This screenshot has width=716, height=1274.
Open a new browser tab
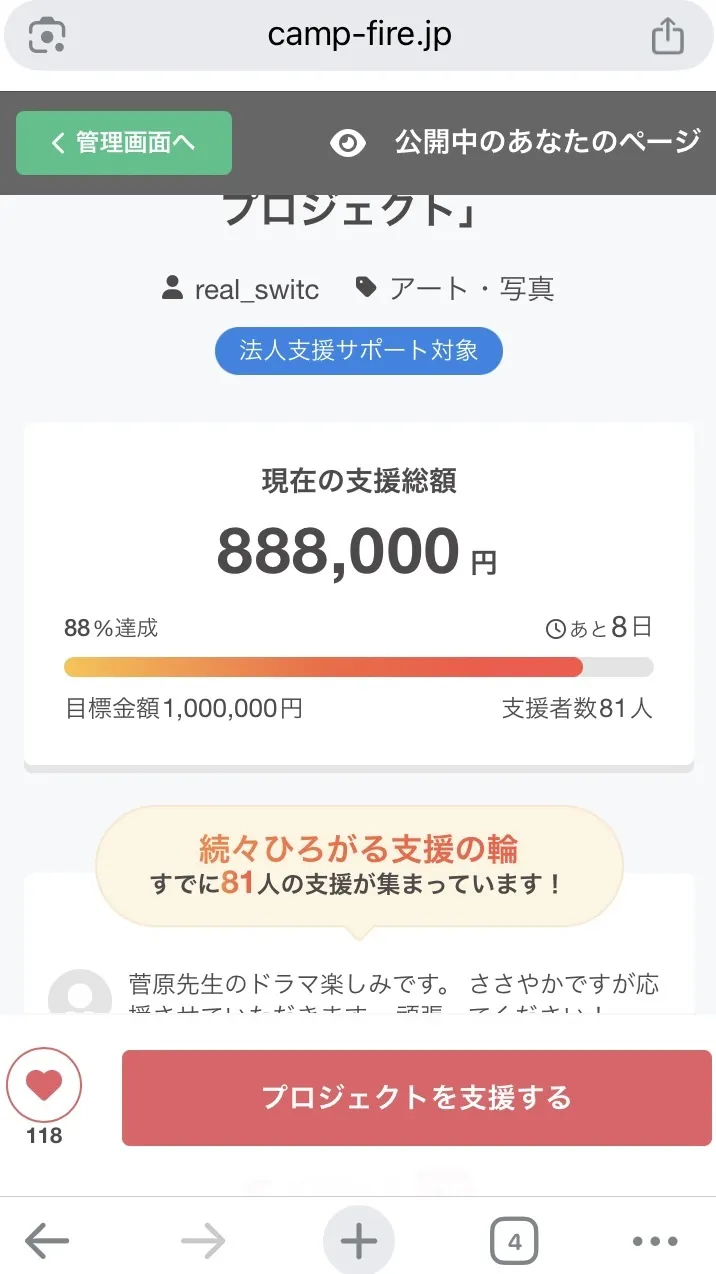click(358, 1242)
